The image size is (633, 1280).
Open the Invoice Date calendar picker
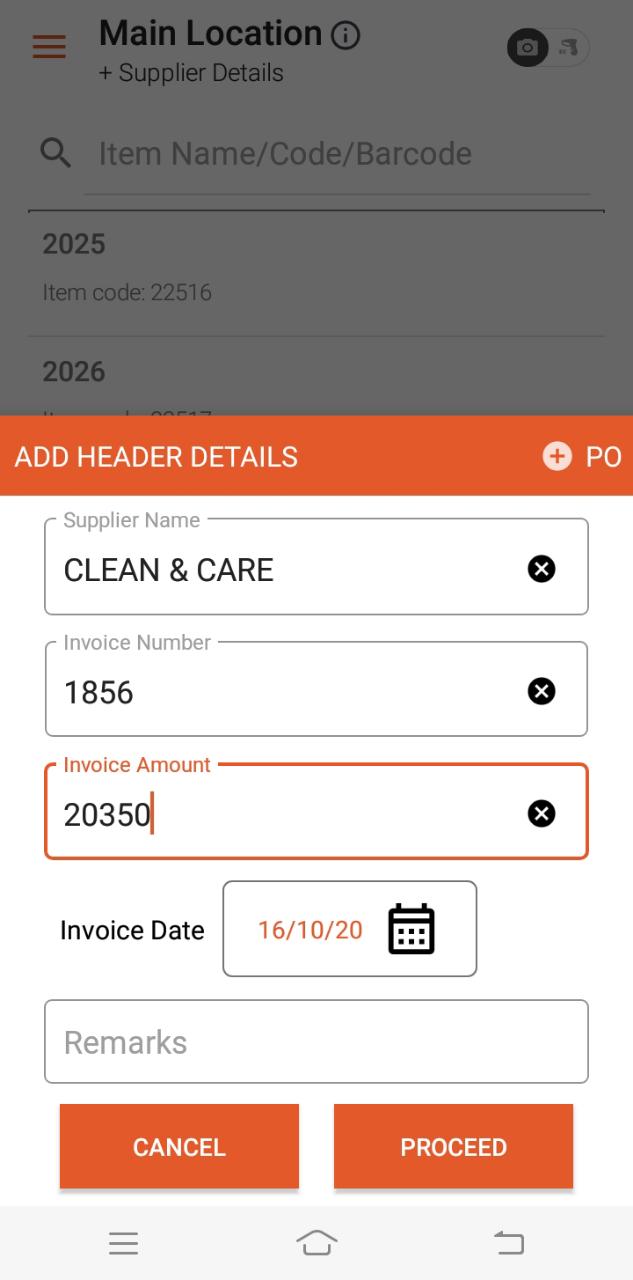click(411, 929)
